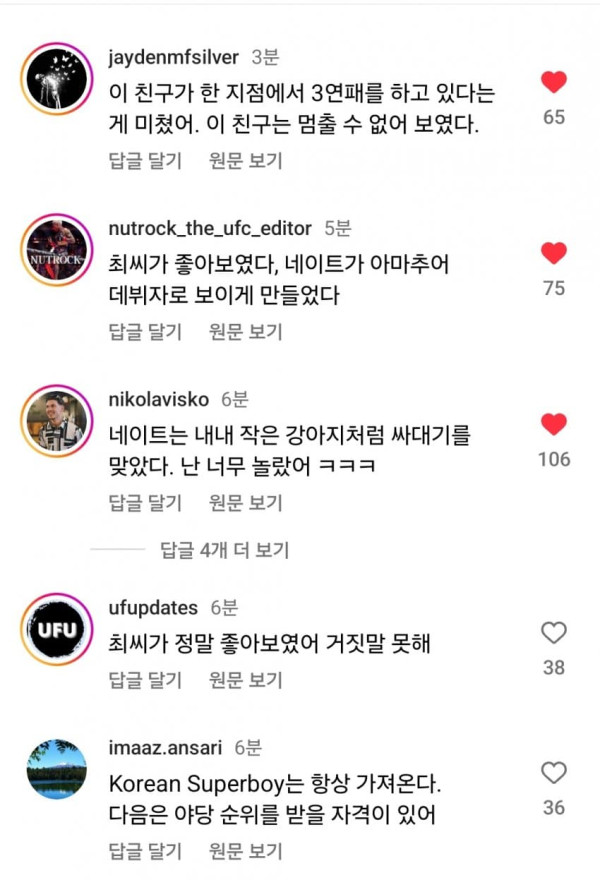Screen dimensions: 600x880
Task: Tap the heart on nikolavisko's comment
Action: pos(553,424)
